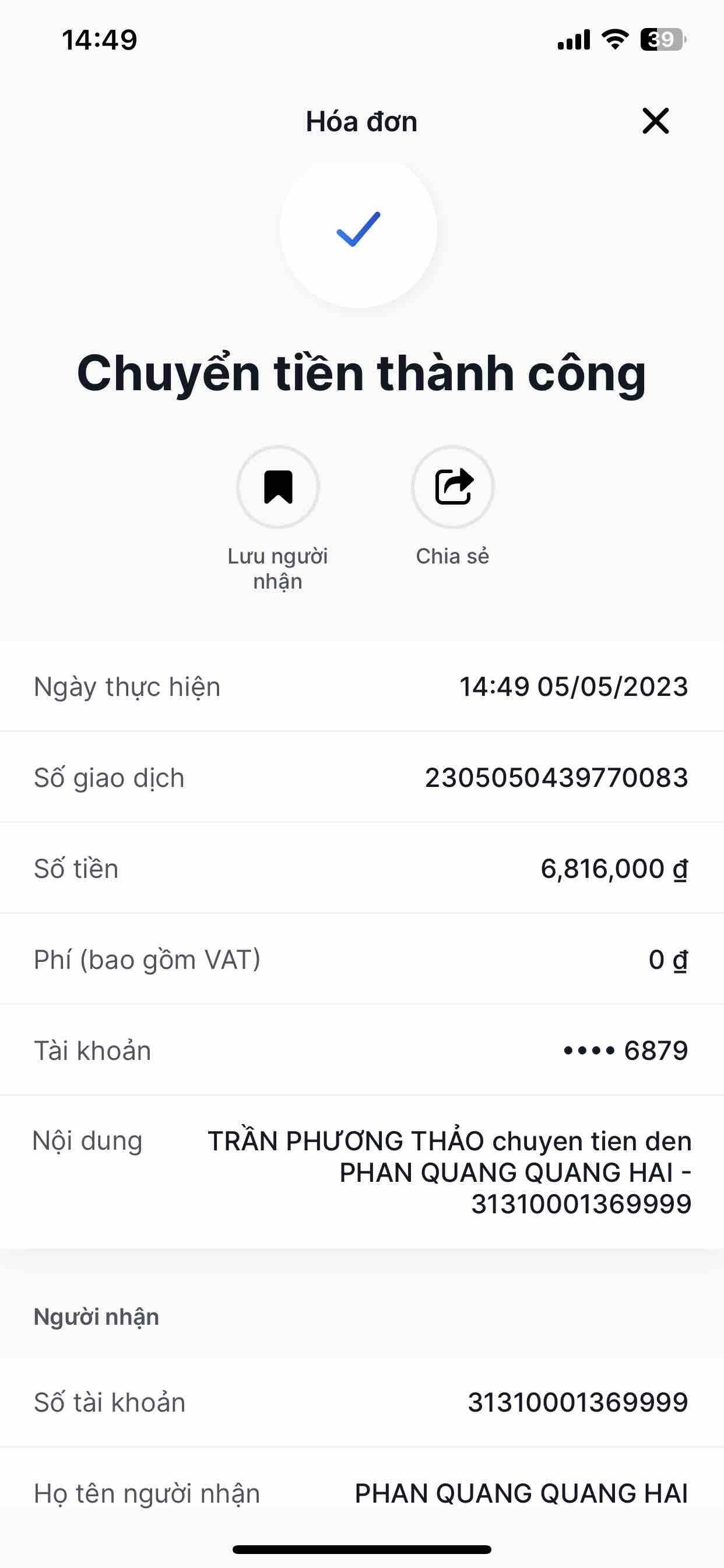
Task: Close the Hóa đơn receipt screen
Action: [655, 121]
